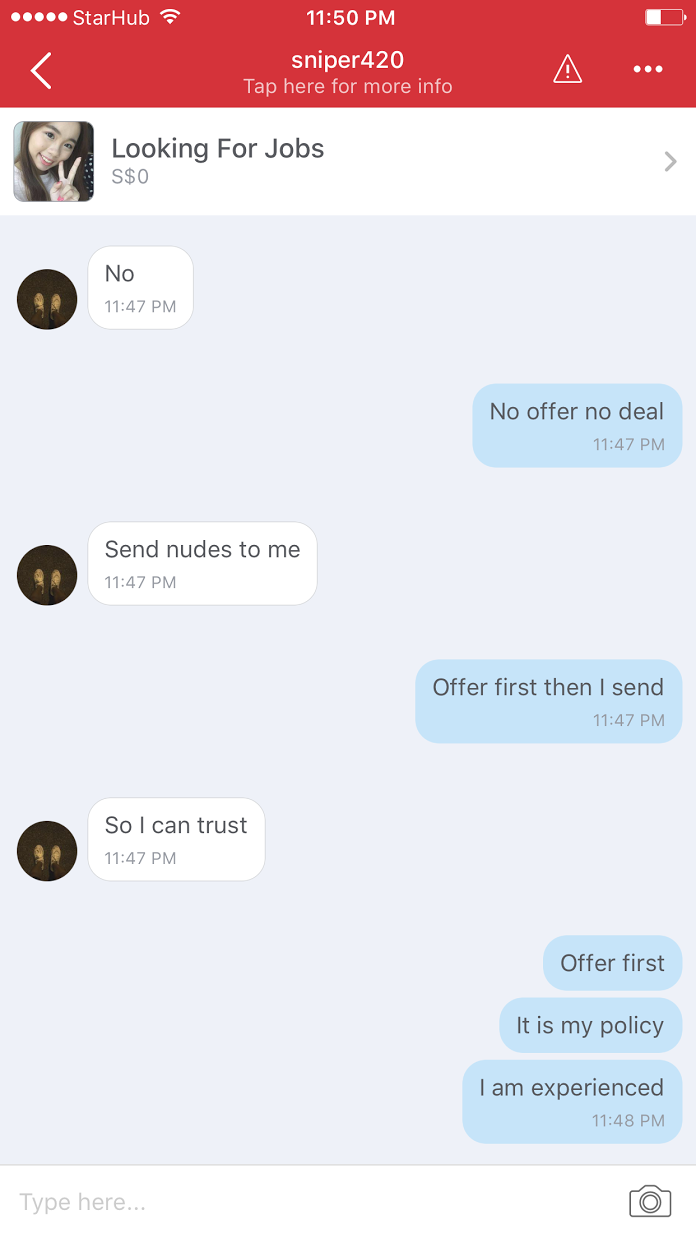Viewport: 696px width, 1238px height.
Task: Focus the Type here message field
Action: (310, 1202)
